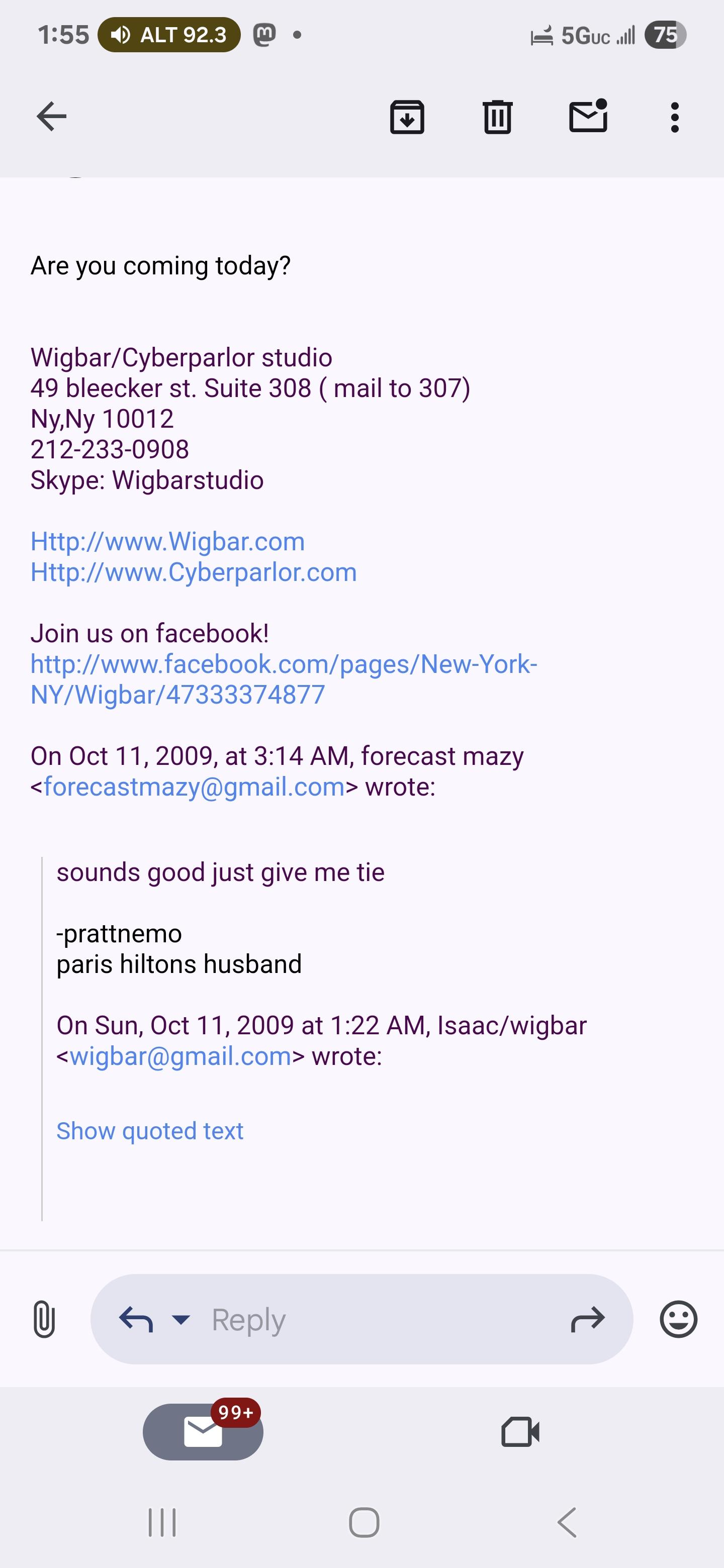Open recent apps from navigation bar
724x1568 pixels.
[162, 1523]
